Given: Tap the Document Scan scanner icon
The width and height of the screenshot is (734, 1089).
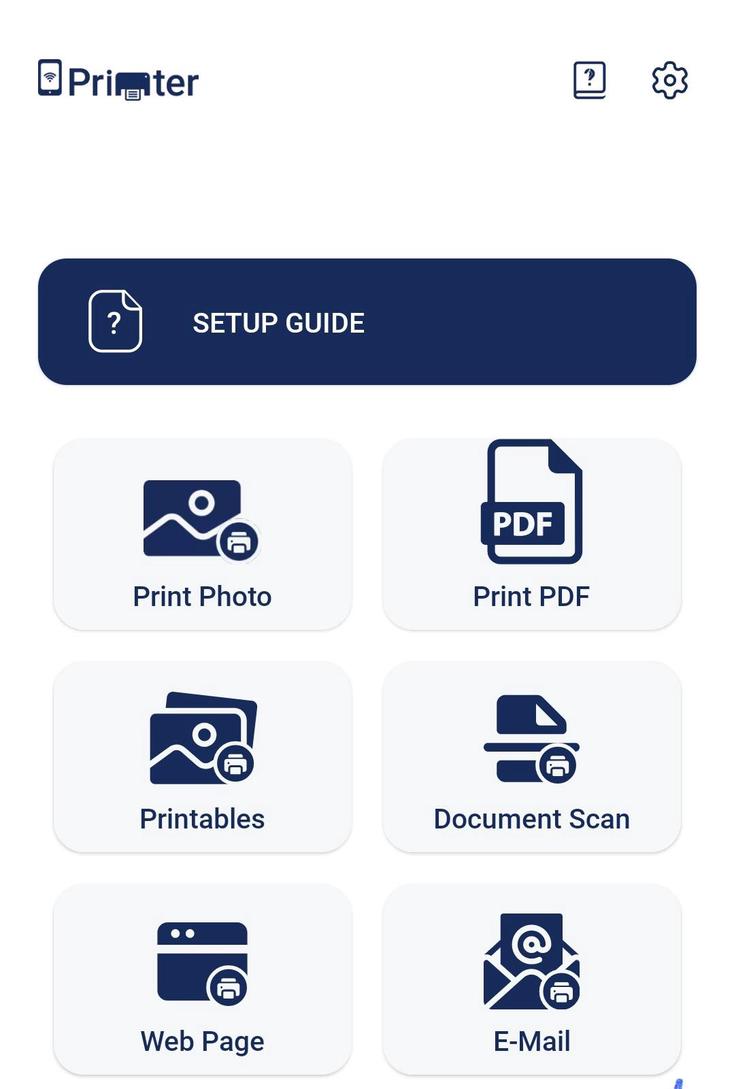Looking at the screenshot, I should (531, 740).
